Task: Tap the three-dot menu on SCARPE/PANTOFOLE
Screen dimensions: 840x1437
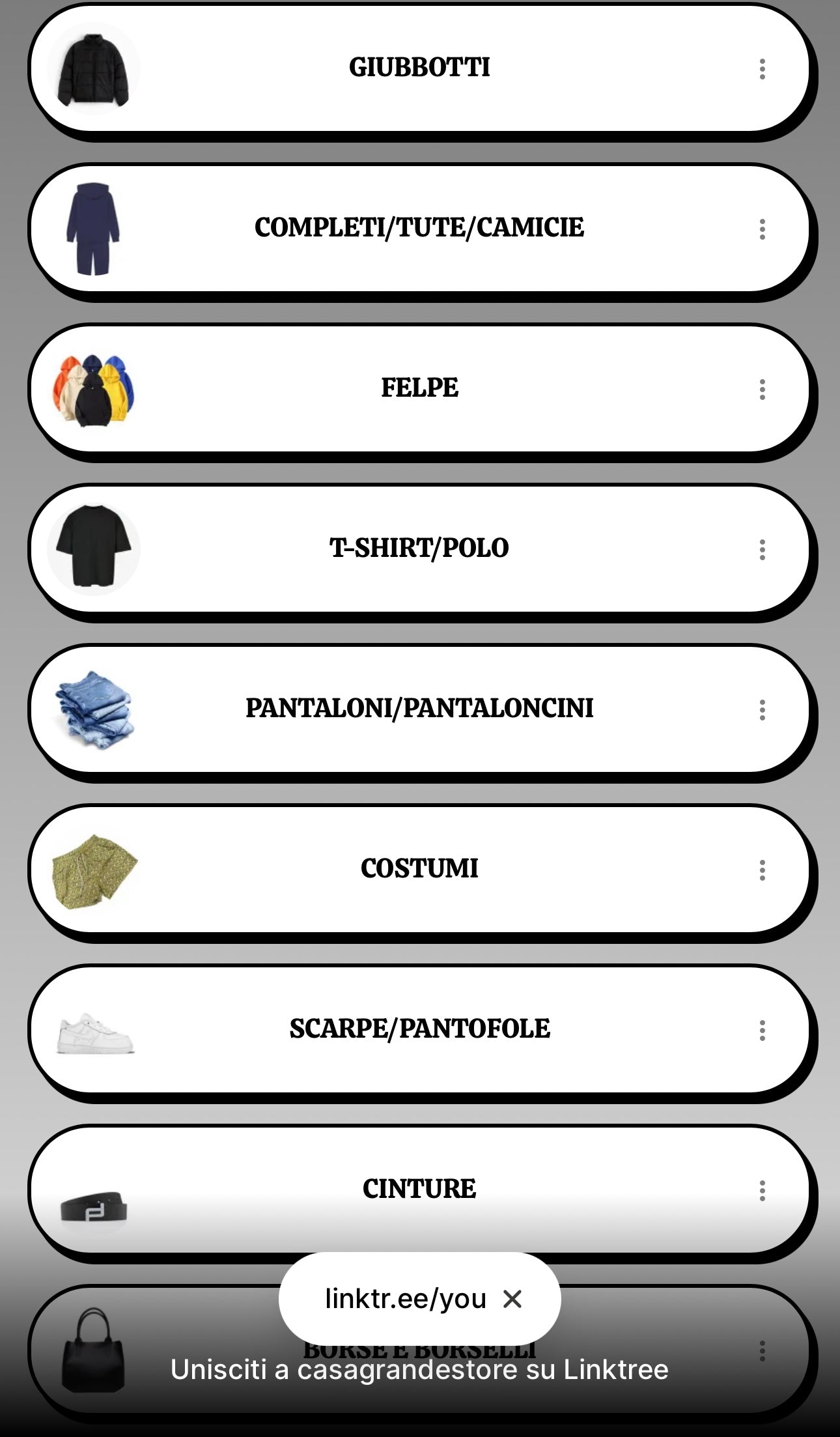Action: point(762,1031)
